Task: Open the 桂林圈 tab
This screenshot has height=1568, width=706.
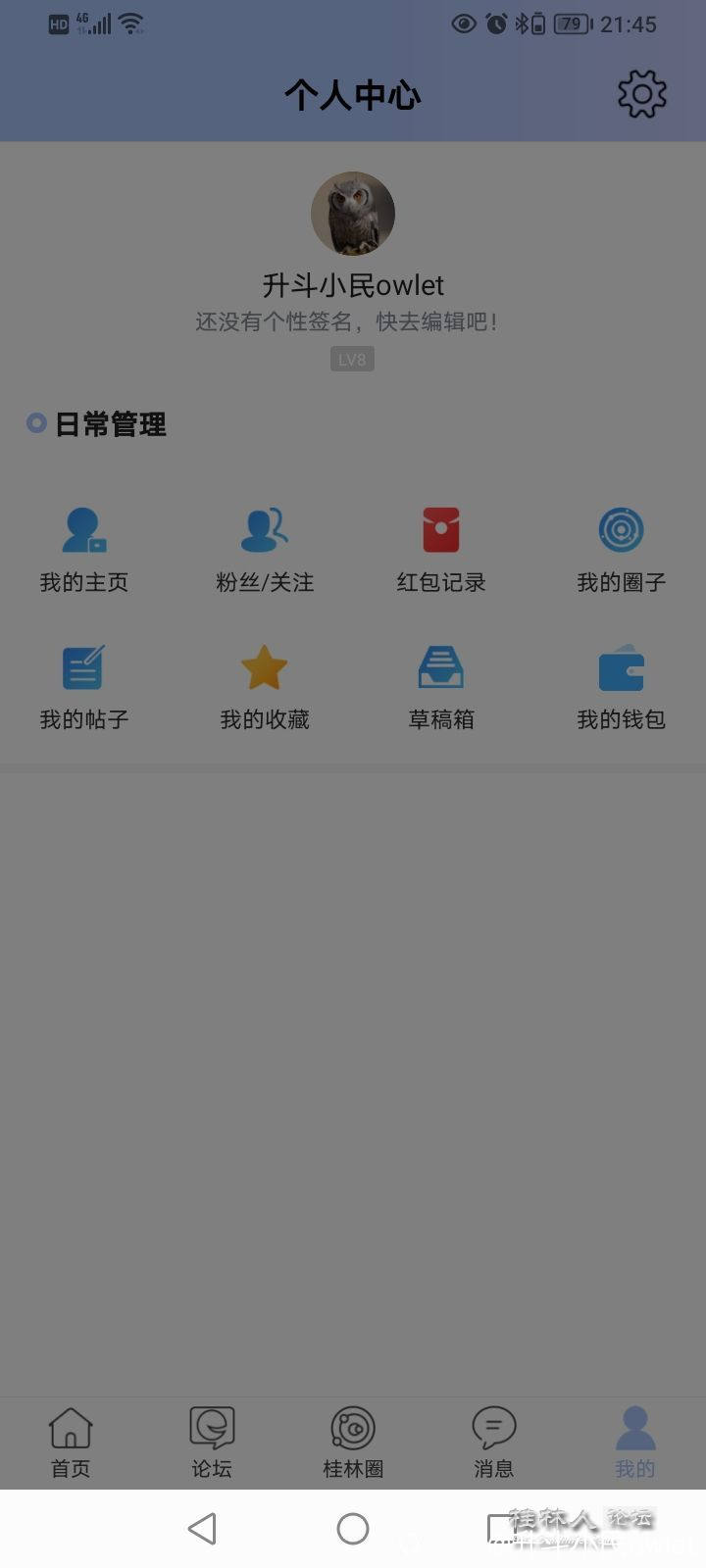Action: click(x=353, y=1442)
